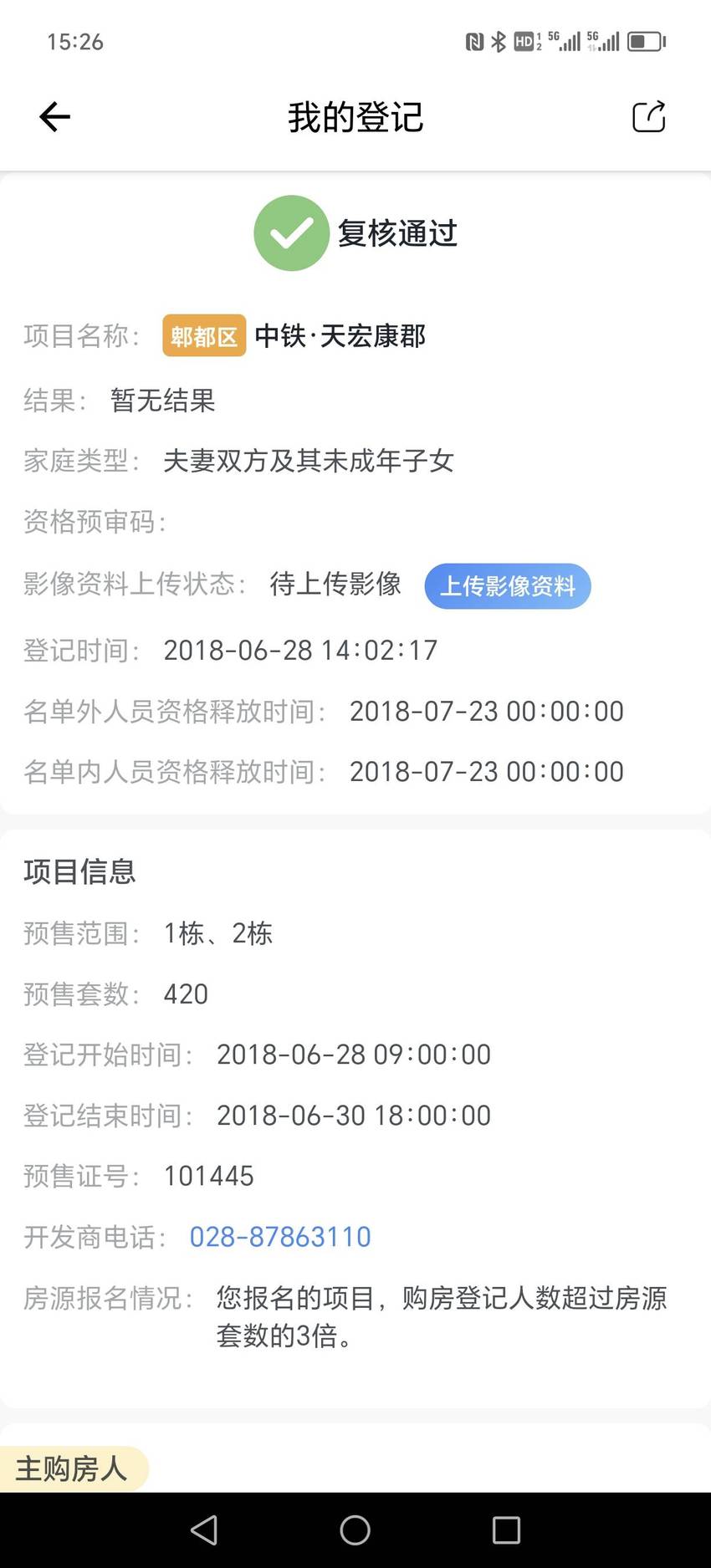
Task: Call developer phone 028-87863110
Action: pos(280,1236)
